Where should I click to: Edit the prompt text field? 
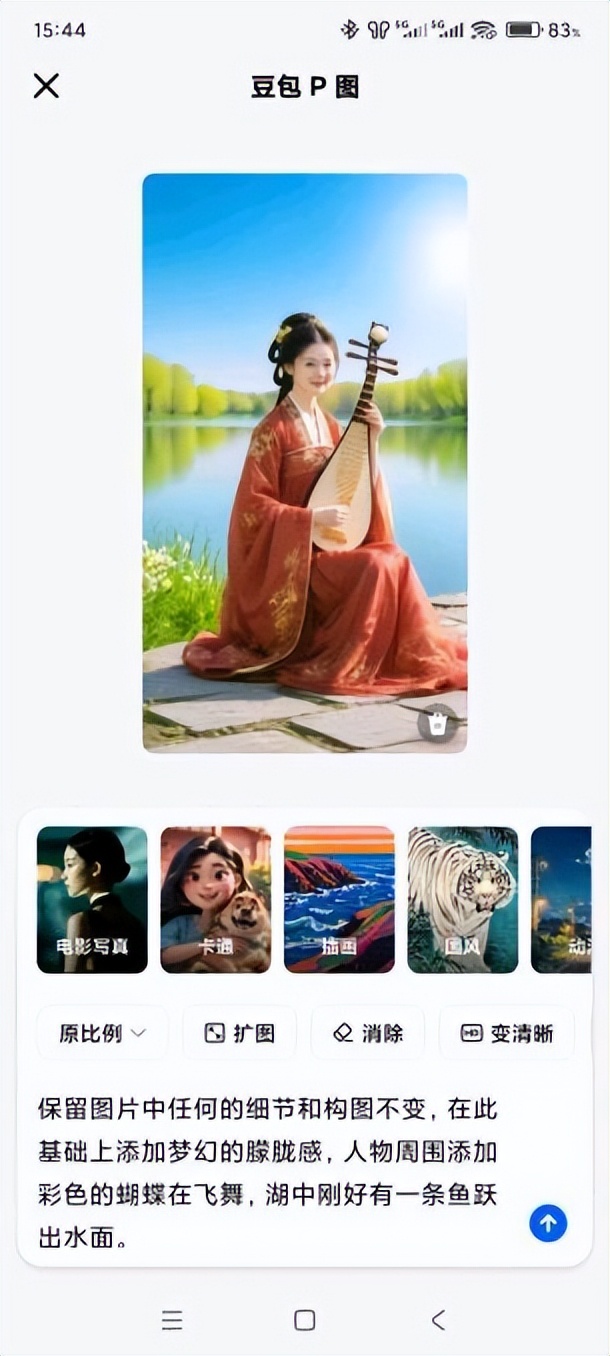click(x=270, y=1173)
